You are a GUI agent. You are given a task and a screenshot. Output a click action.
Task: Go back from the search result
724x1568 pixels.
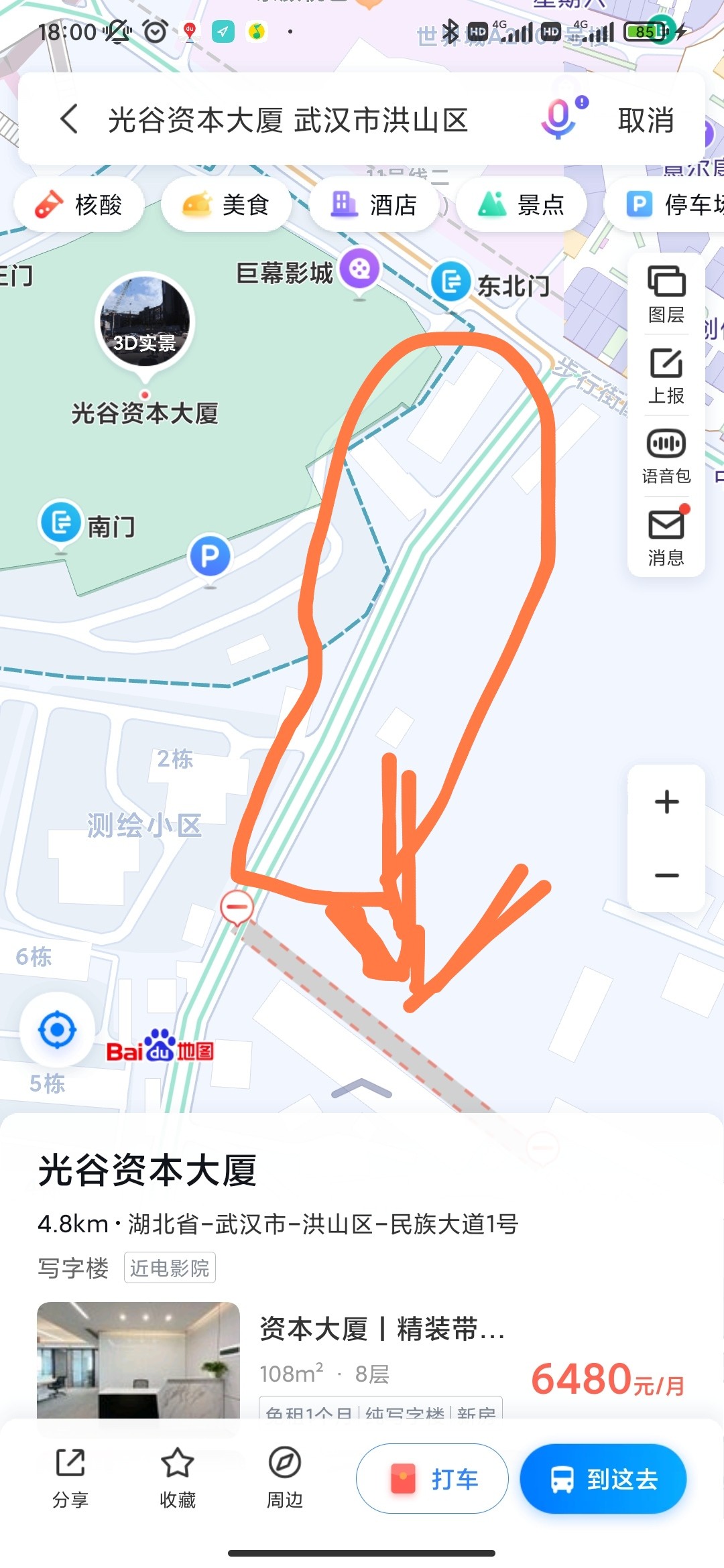coord(69,119)
